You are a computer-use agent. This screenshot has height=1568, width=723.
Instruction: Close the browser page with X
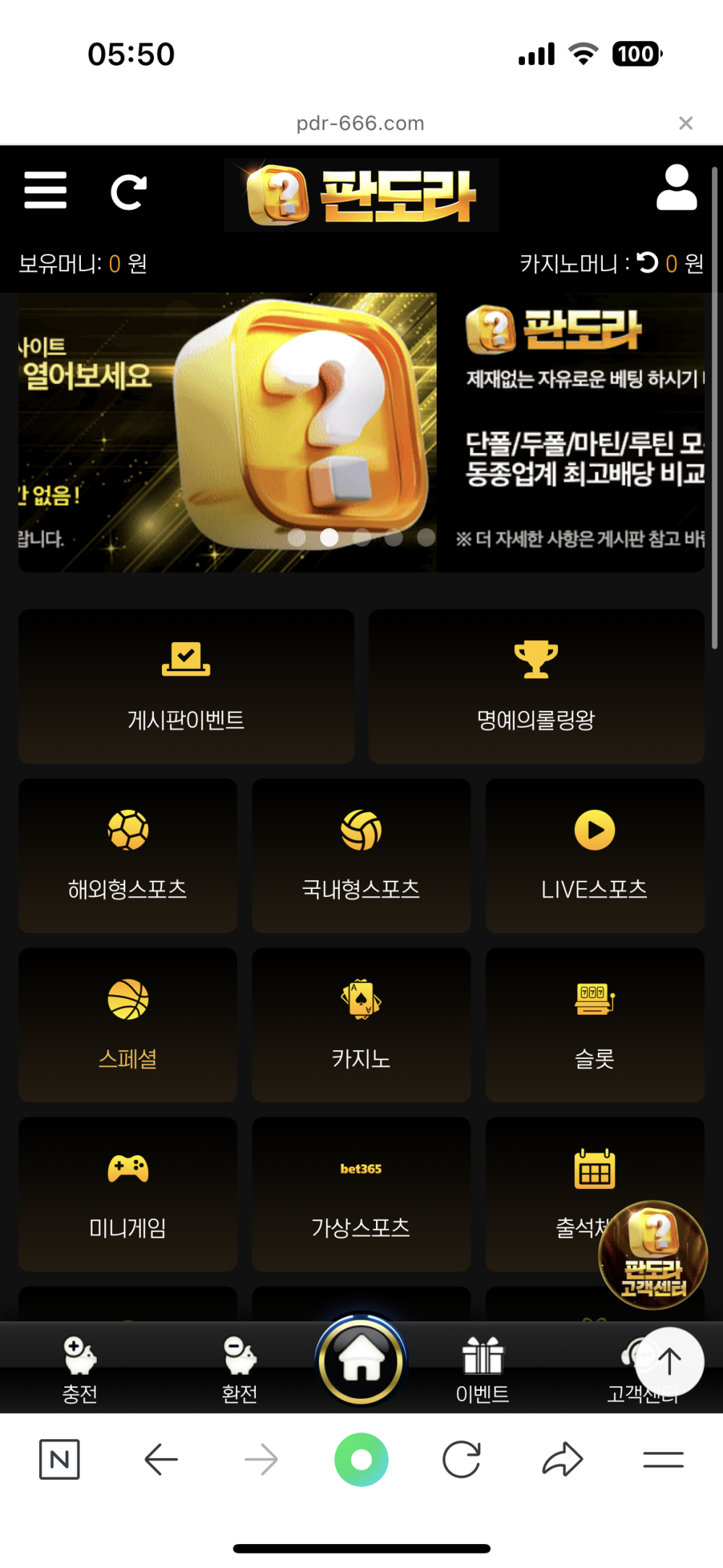pos(685,124)
